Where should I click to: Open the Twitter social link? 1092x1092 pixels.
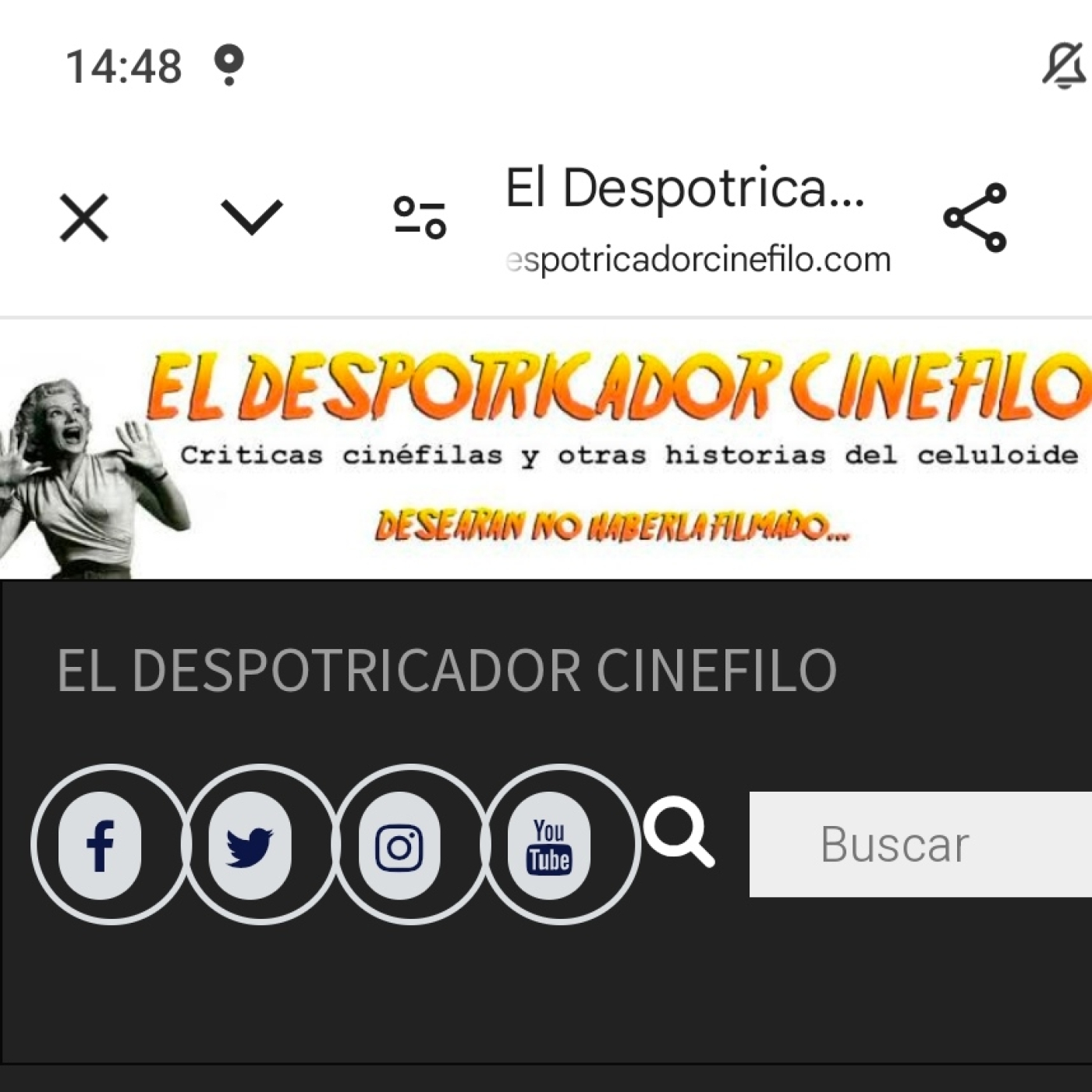[x=250, y=845]
